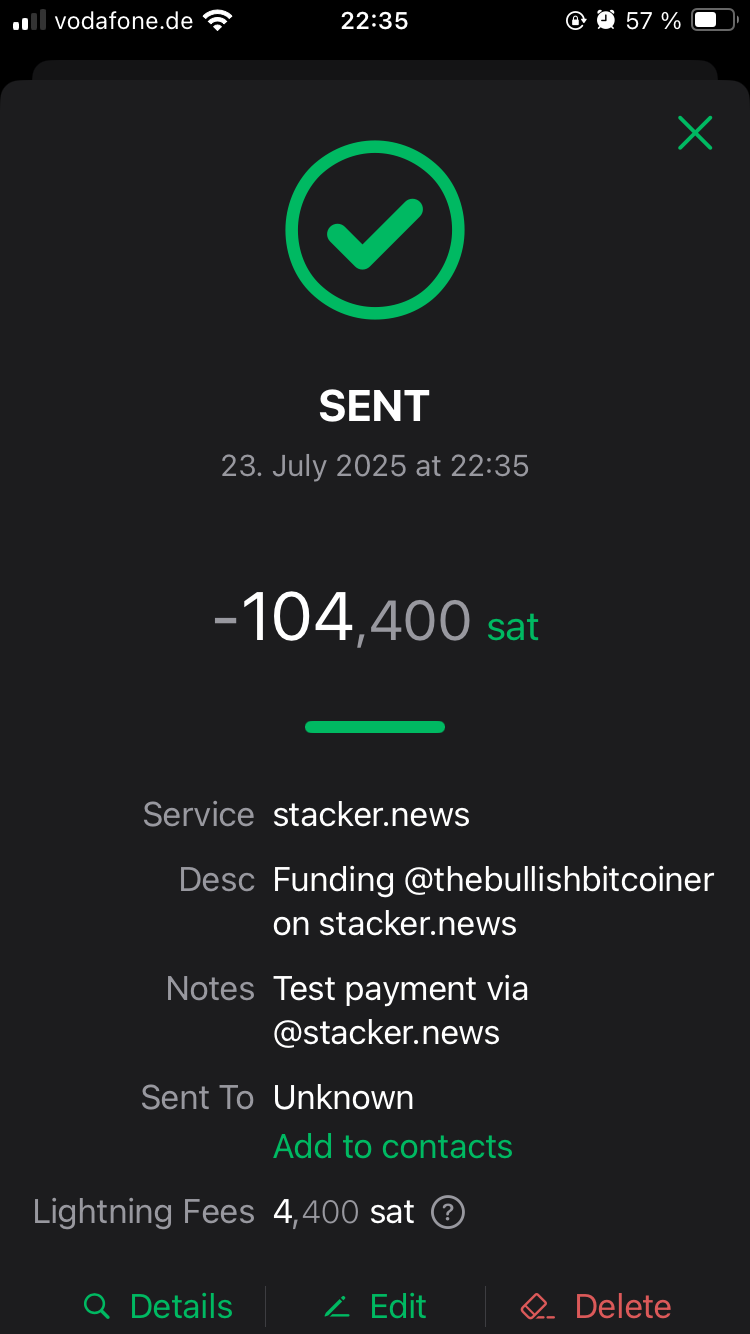Add the recipient to contacts
The width and height of the screenshot is (750, 1334).
(393, 1146)
